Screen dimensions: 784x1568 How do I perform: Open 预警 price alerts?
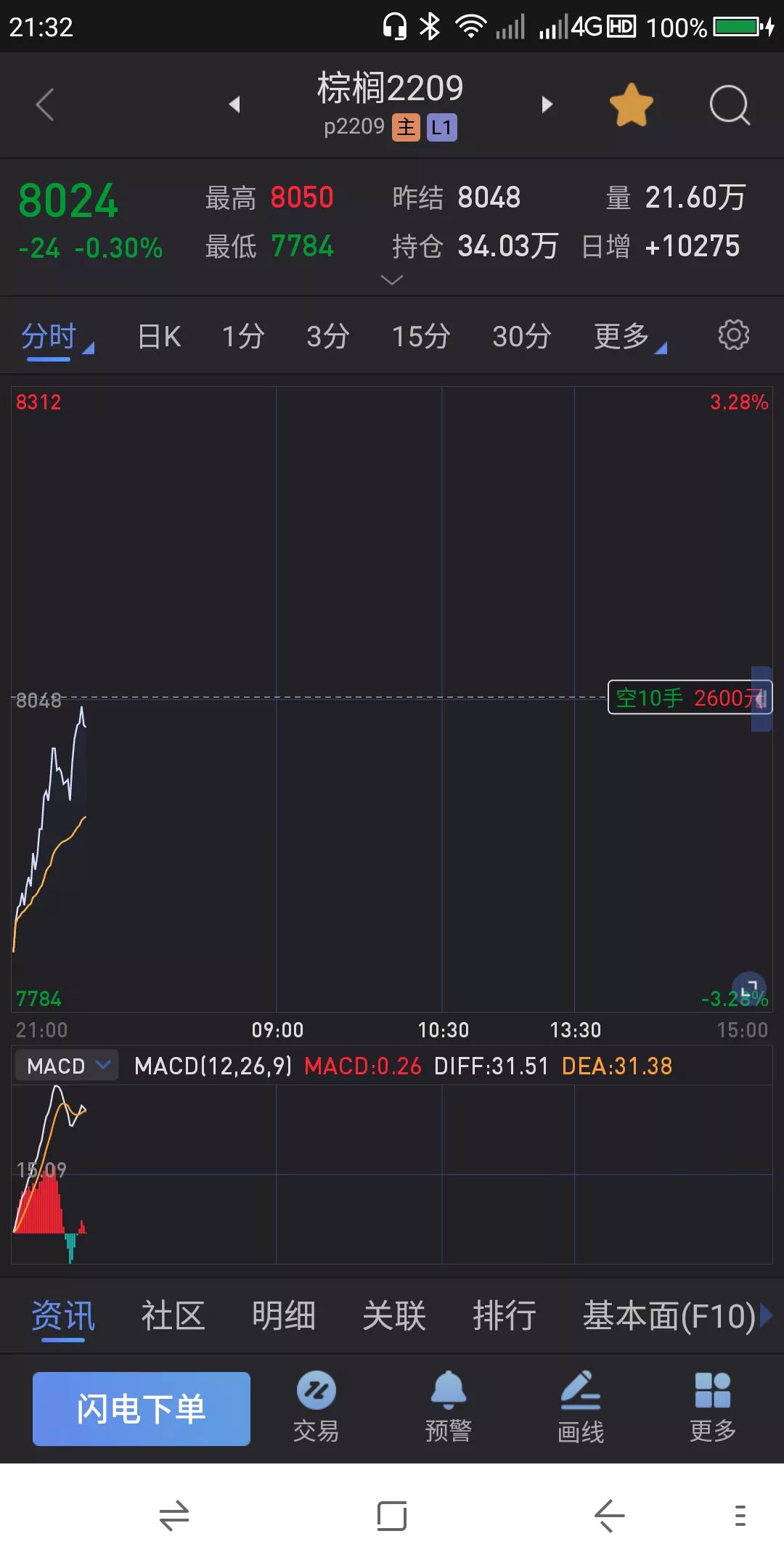tap(449, 1407)
